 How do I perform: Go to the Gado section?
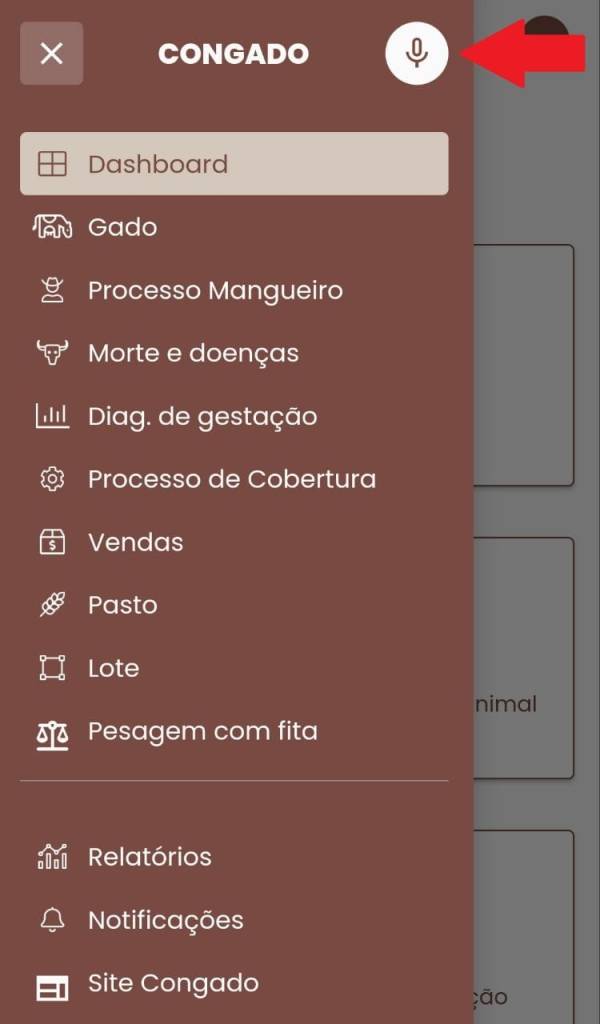122,227
